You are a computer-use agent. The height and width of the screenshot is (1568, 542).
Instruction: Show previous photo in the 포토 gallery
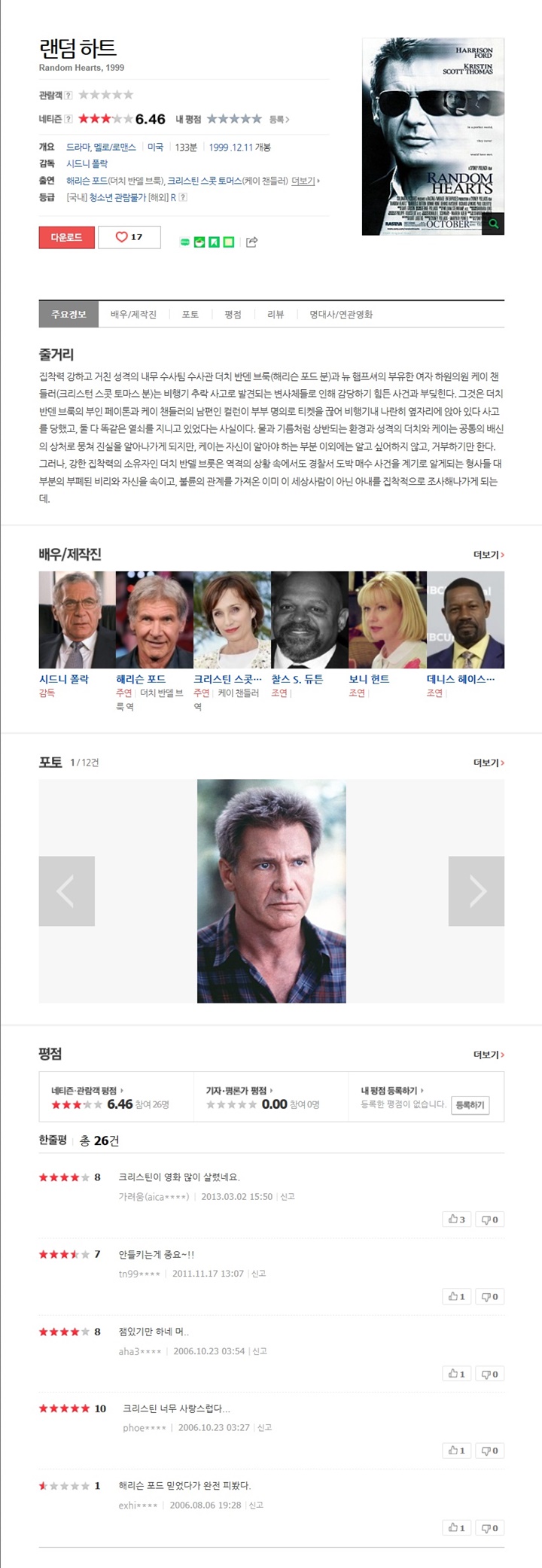[66, 891]
